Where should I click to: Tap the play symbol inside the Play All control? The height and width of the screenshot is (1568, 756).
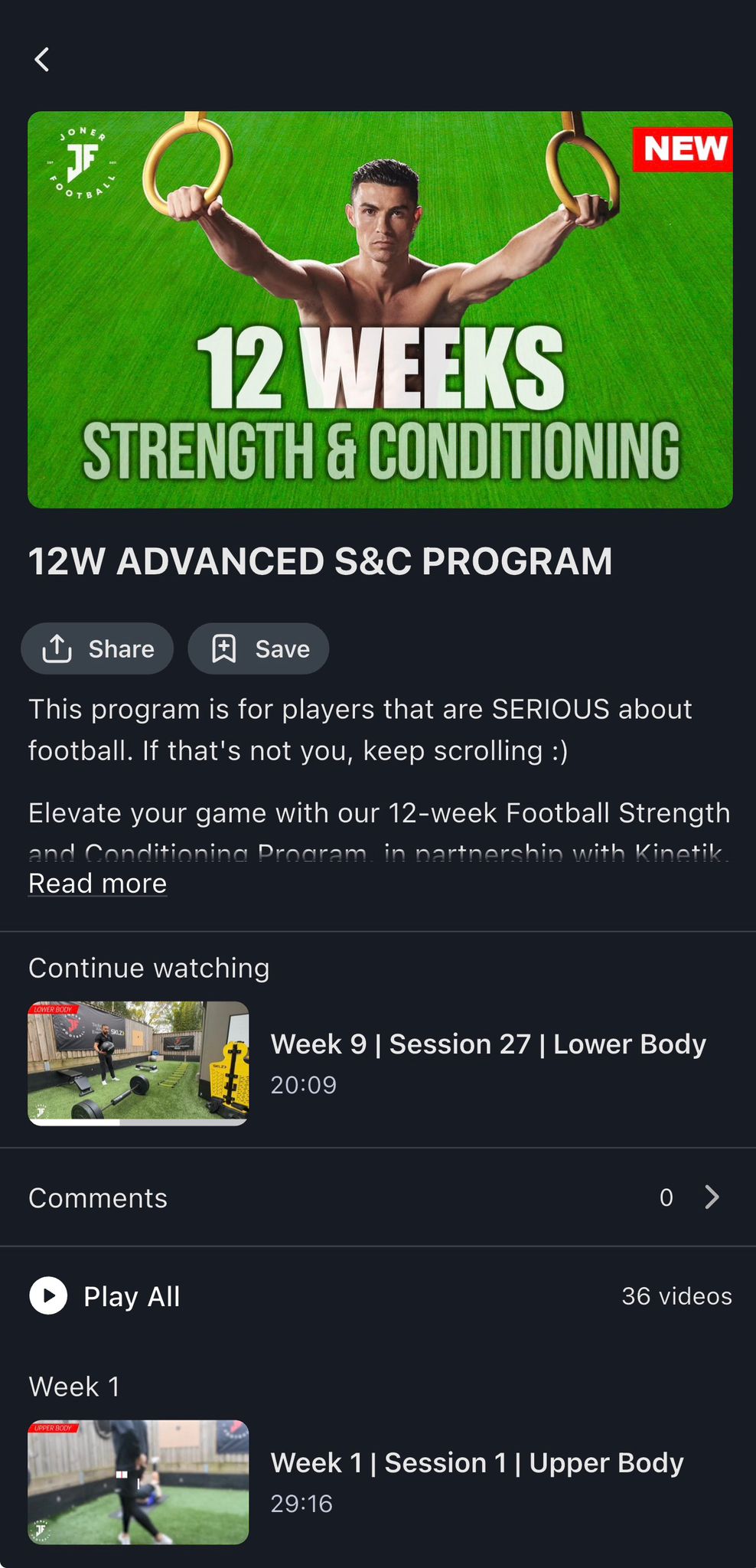[50, 1296]
